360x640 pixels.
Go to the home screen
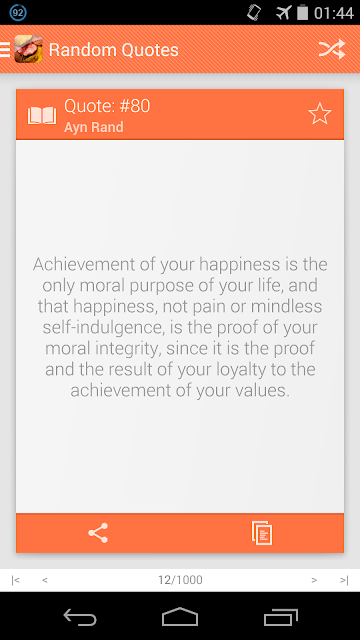(x=180, y=616)
